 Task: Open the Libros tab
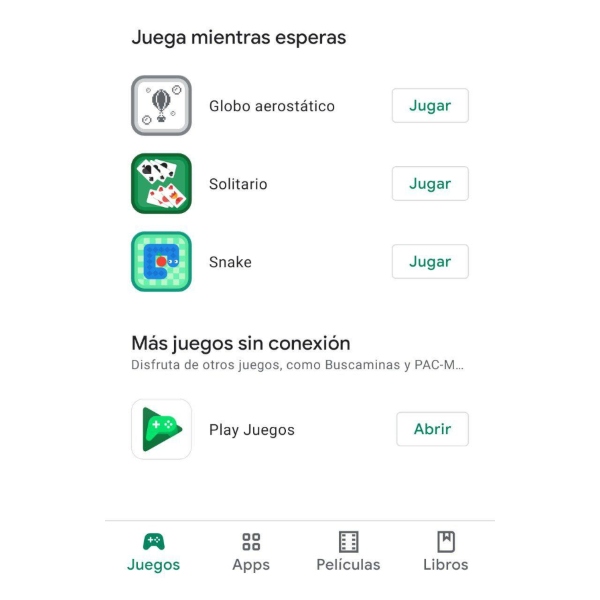coord(445,552)
